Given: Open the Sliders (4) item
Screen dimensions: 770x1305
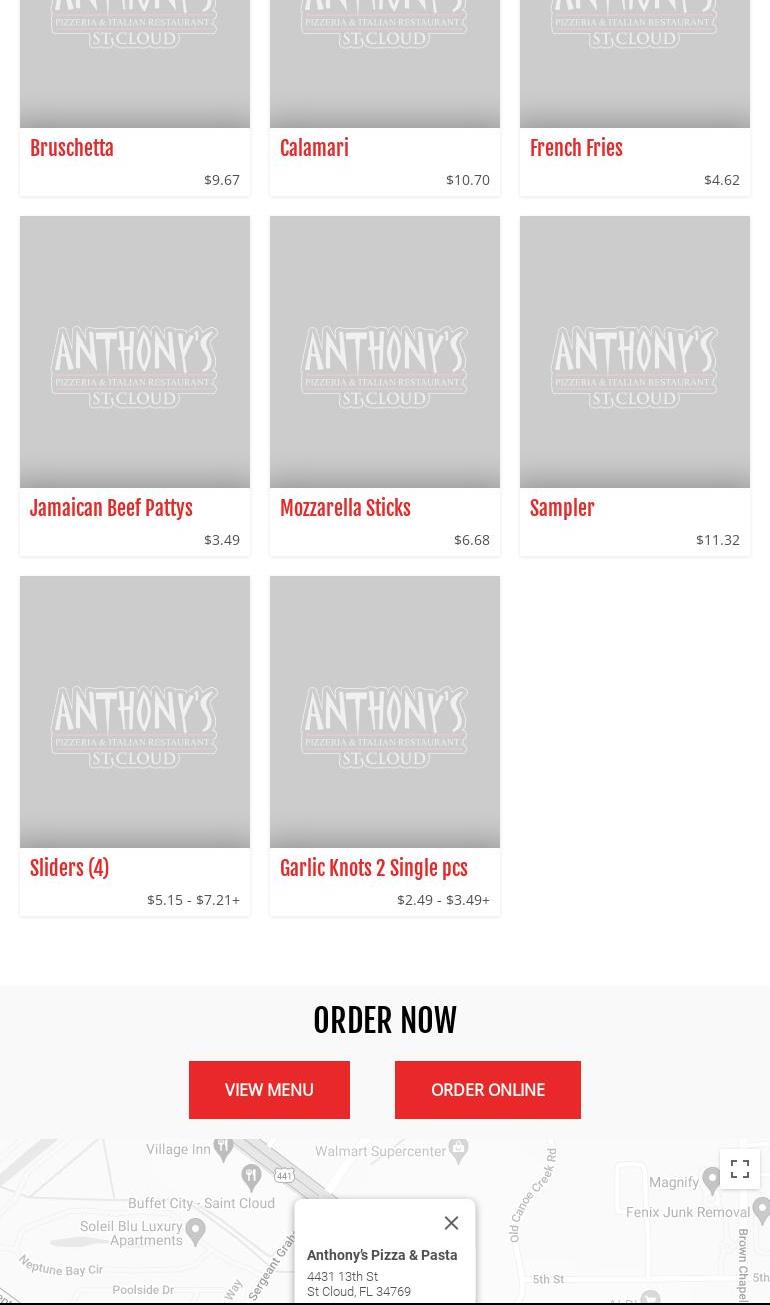Looking at the screenshot, I should pos(69,868).
